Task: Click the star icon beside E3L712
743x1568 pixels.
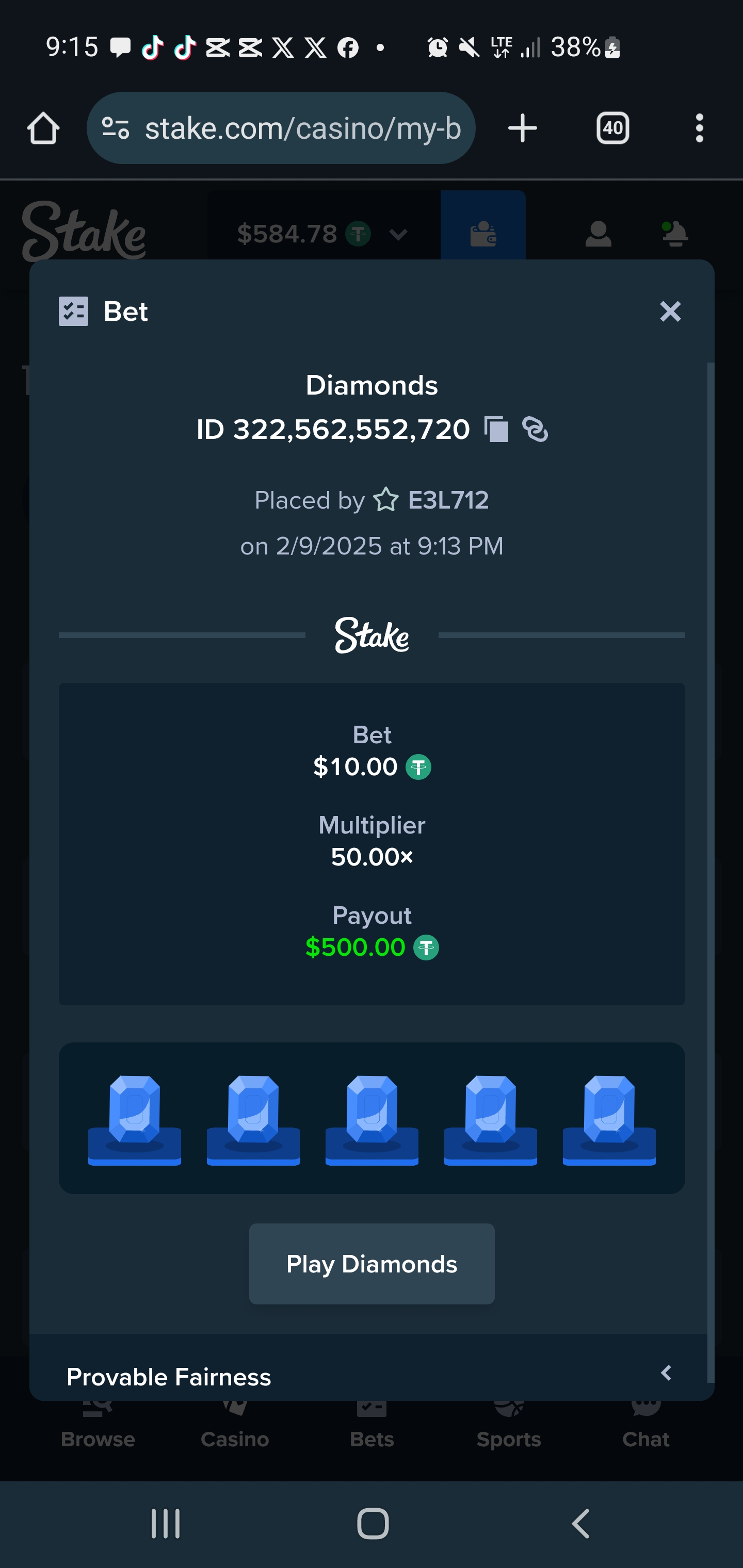Action: [x=385, y=500]
